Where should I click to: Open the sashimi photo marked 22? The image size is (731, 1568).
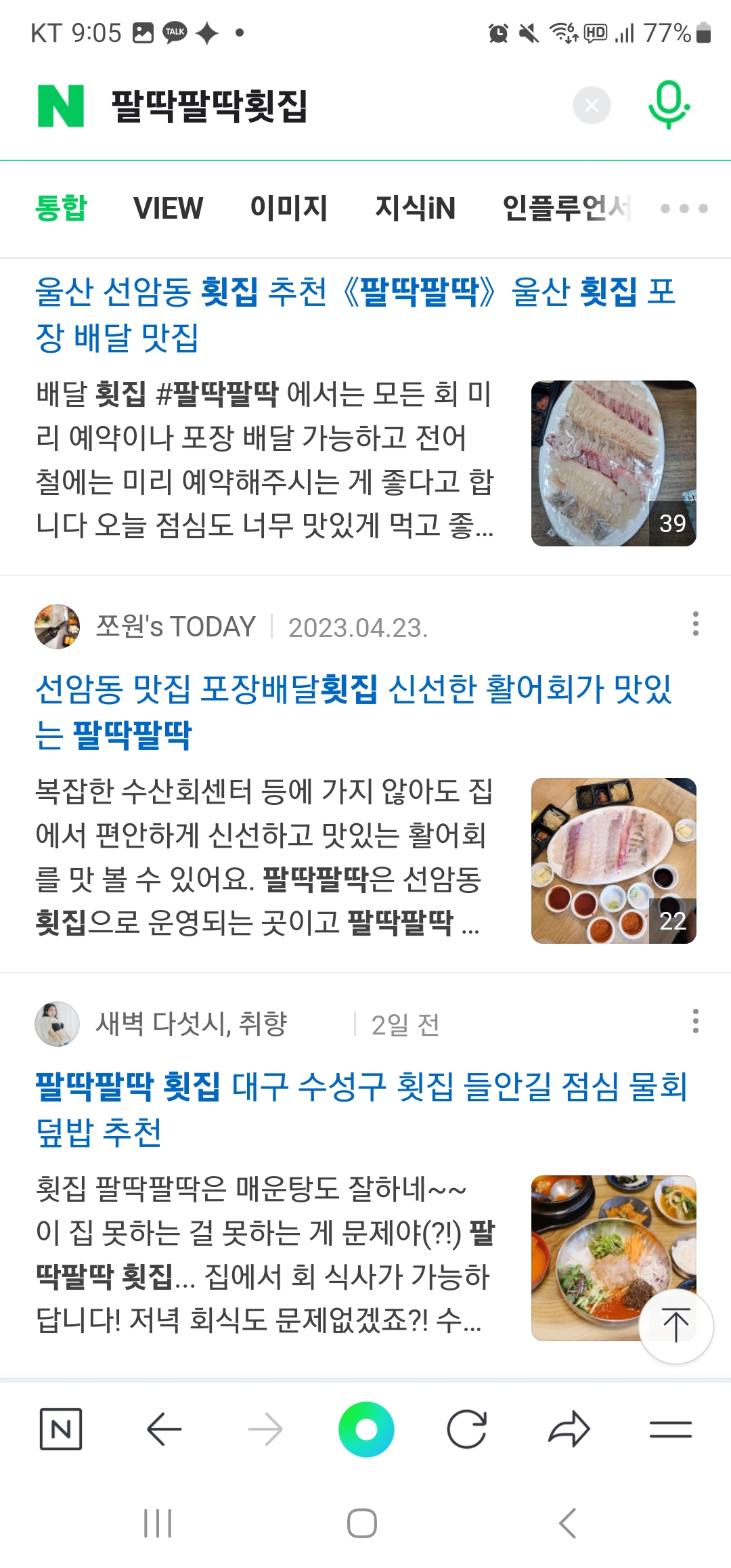(x=613, y=861)
